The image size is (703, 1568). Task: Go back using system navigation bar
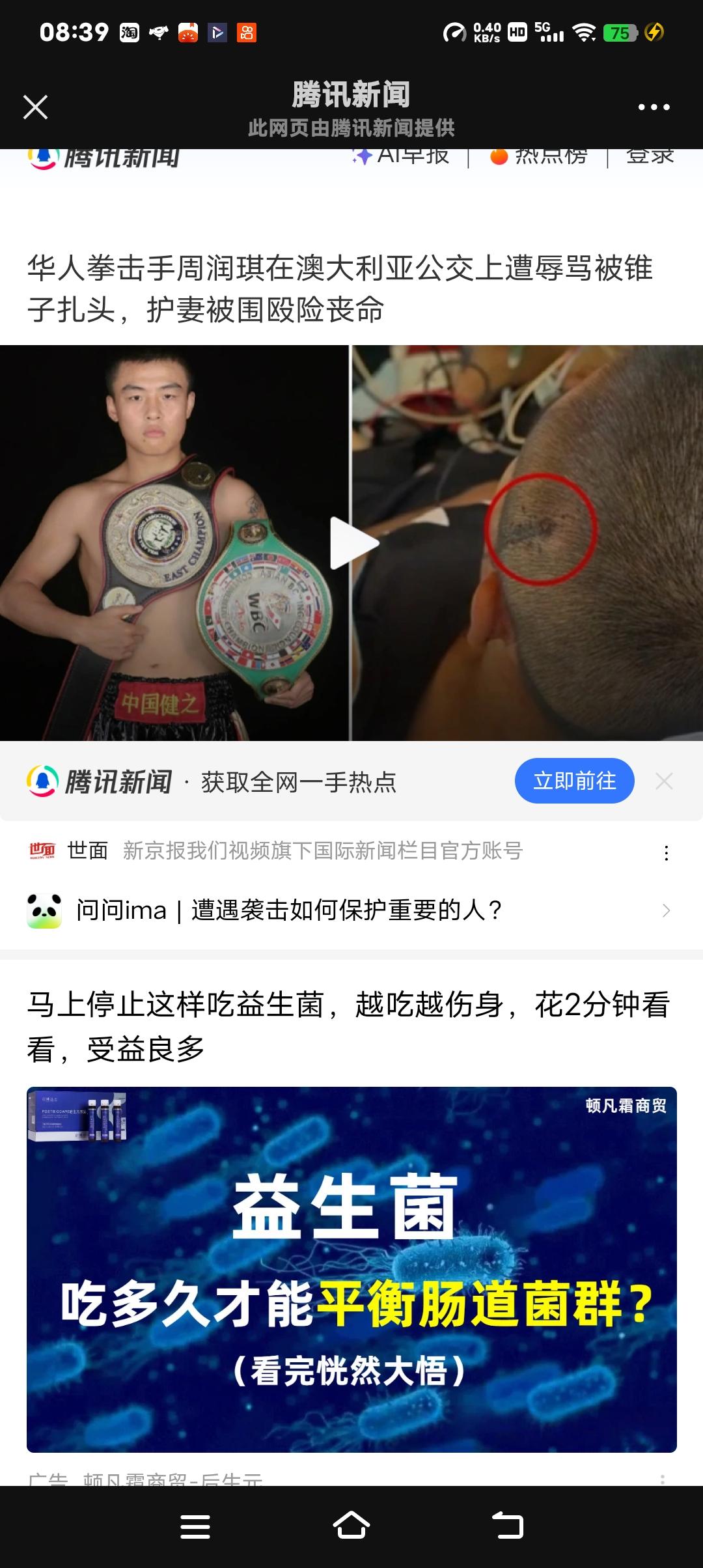click(x=508, y=1526)
